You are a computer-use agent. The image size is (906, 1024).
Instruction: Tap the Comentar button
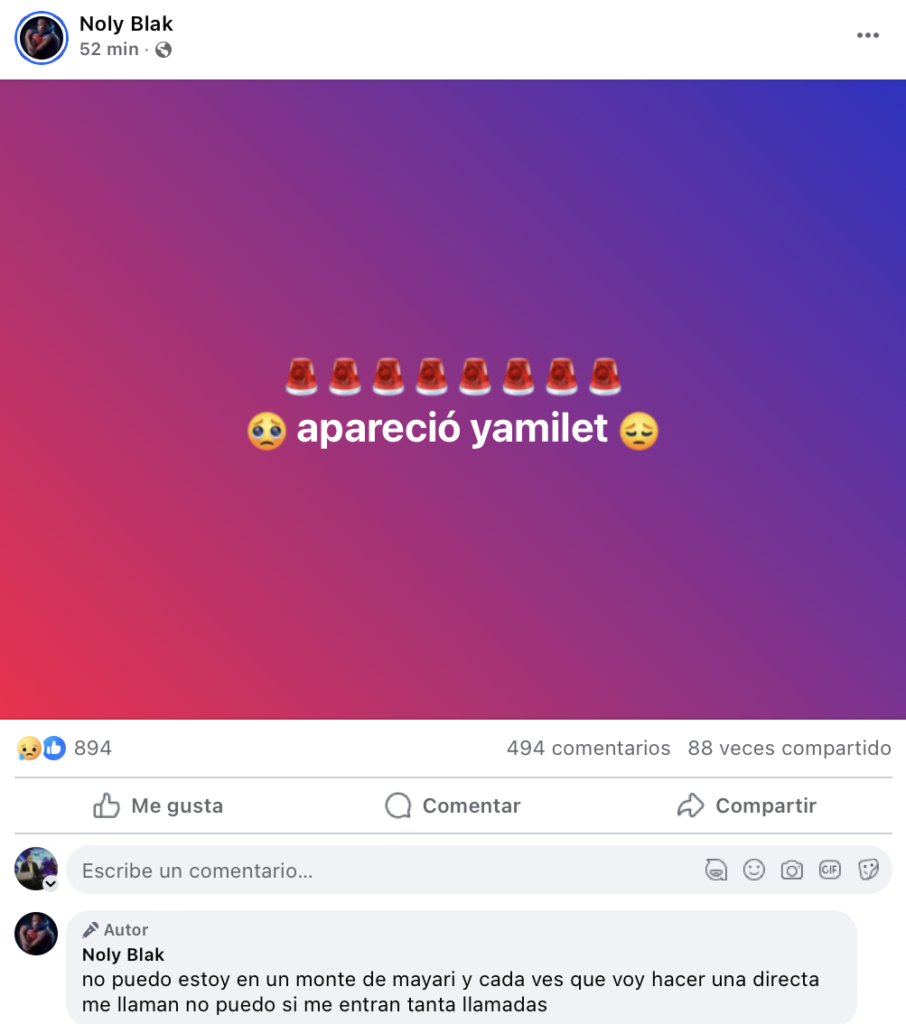pos(453,806)
